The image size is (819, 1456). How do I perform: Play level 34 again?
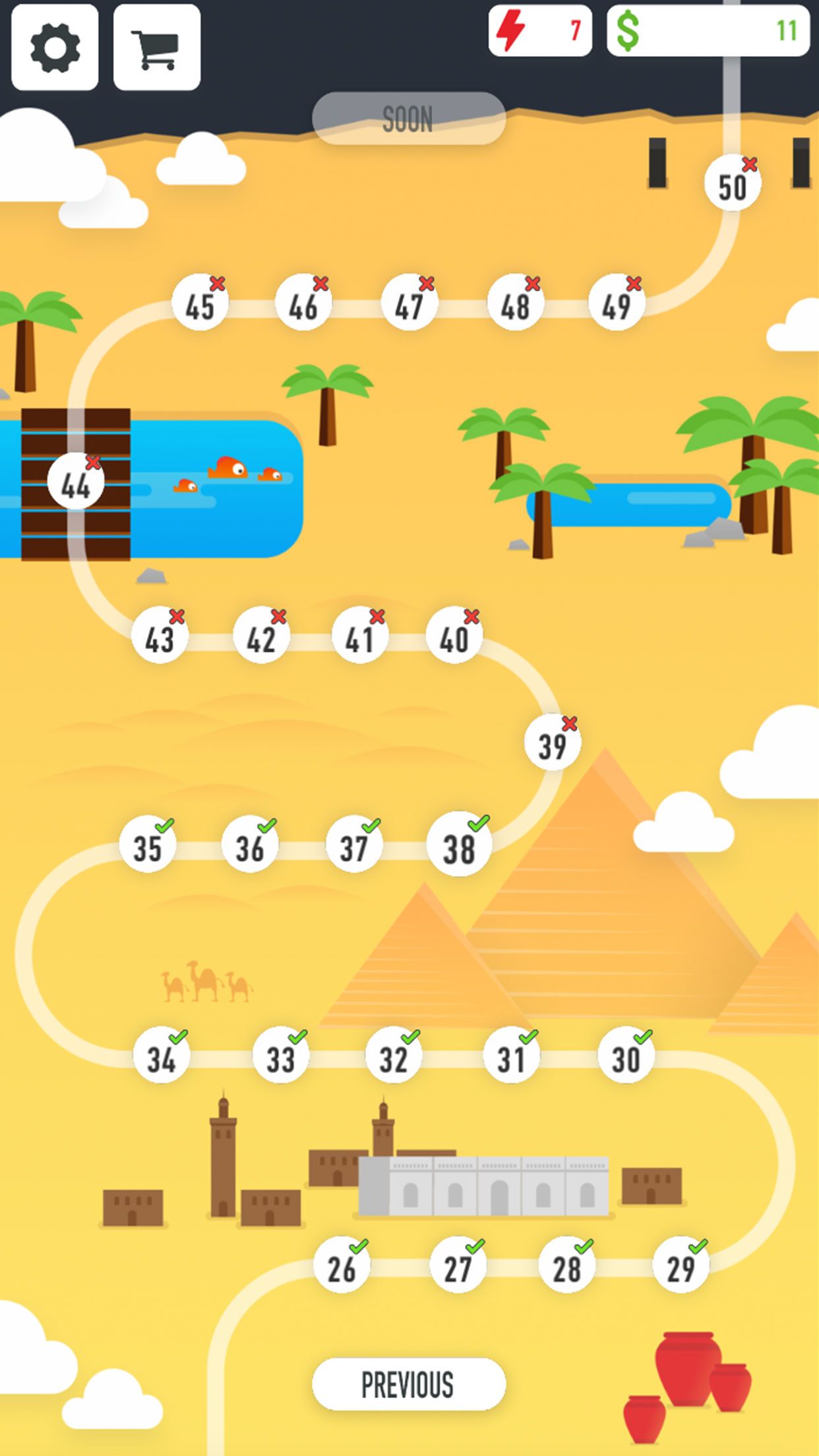click(x=162, y=1057)
